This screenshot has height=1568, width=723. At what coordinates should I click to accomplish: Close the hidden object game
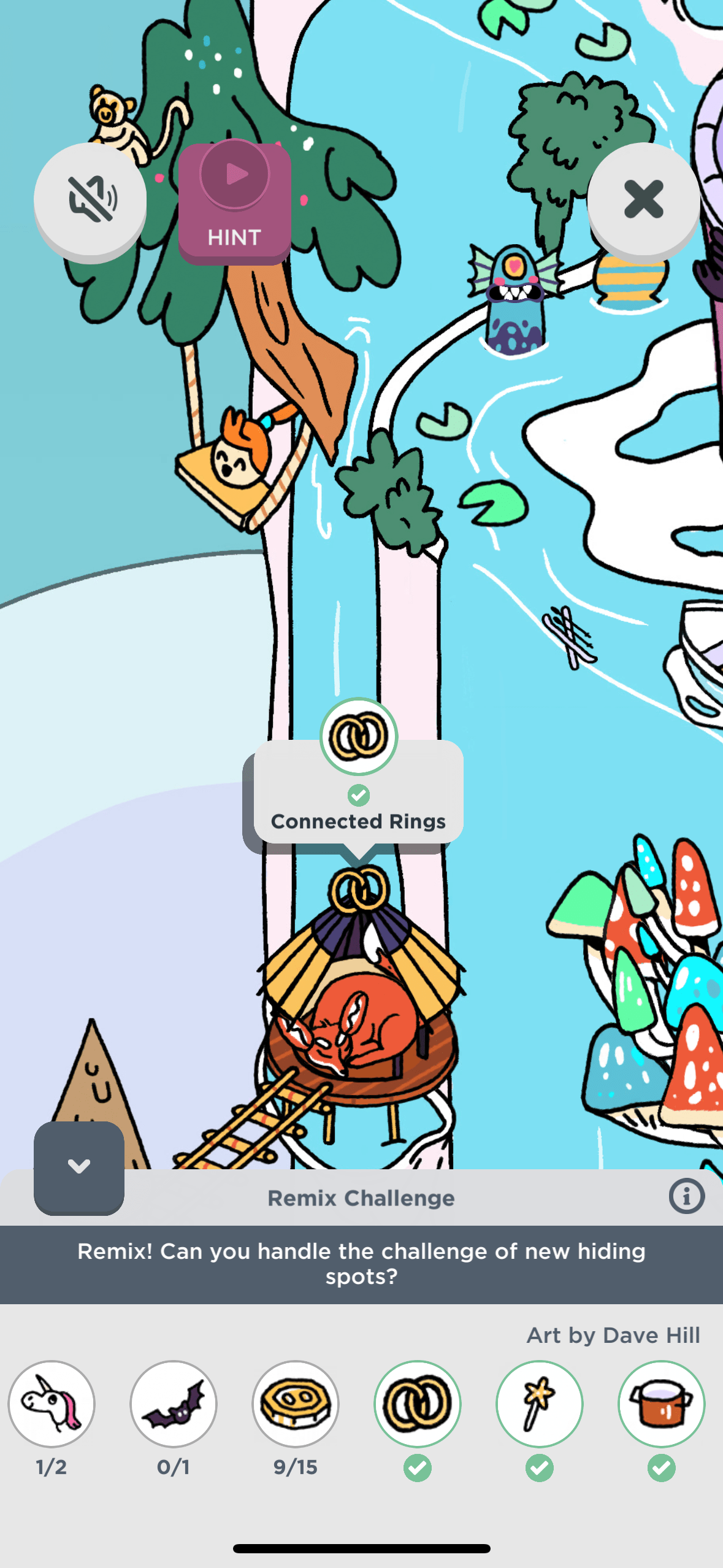coord(643,199)
